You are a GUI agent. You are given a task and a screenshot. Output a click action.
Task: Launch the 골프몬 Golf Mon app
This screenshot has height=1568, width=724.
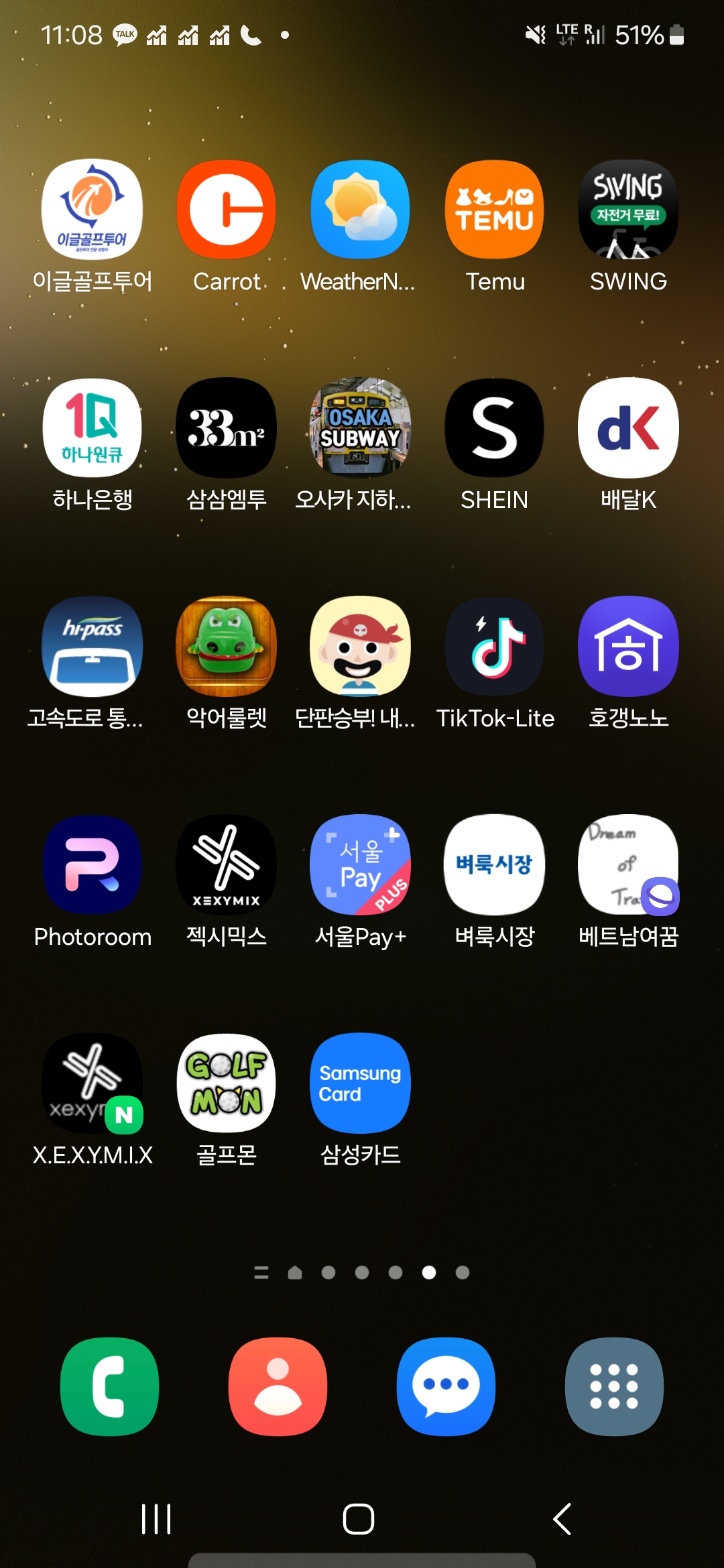227,1084
